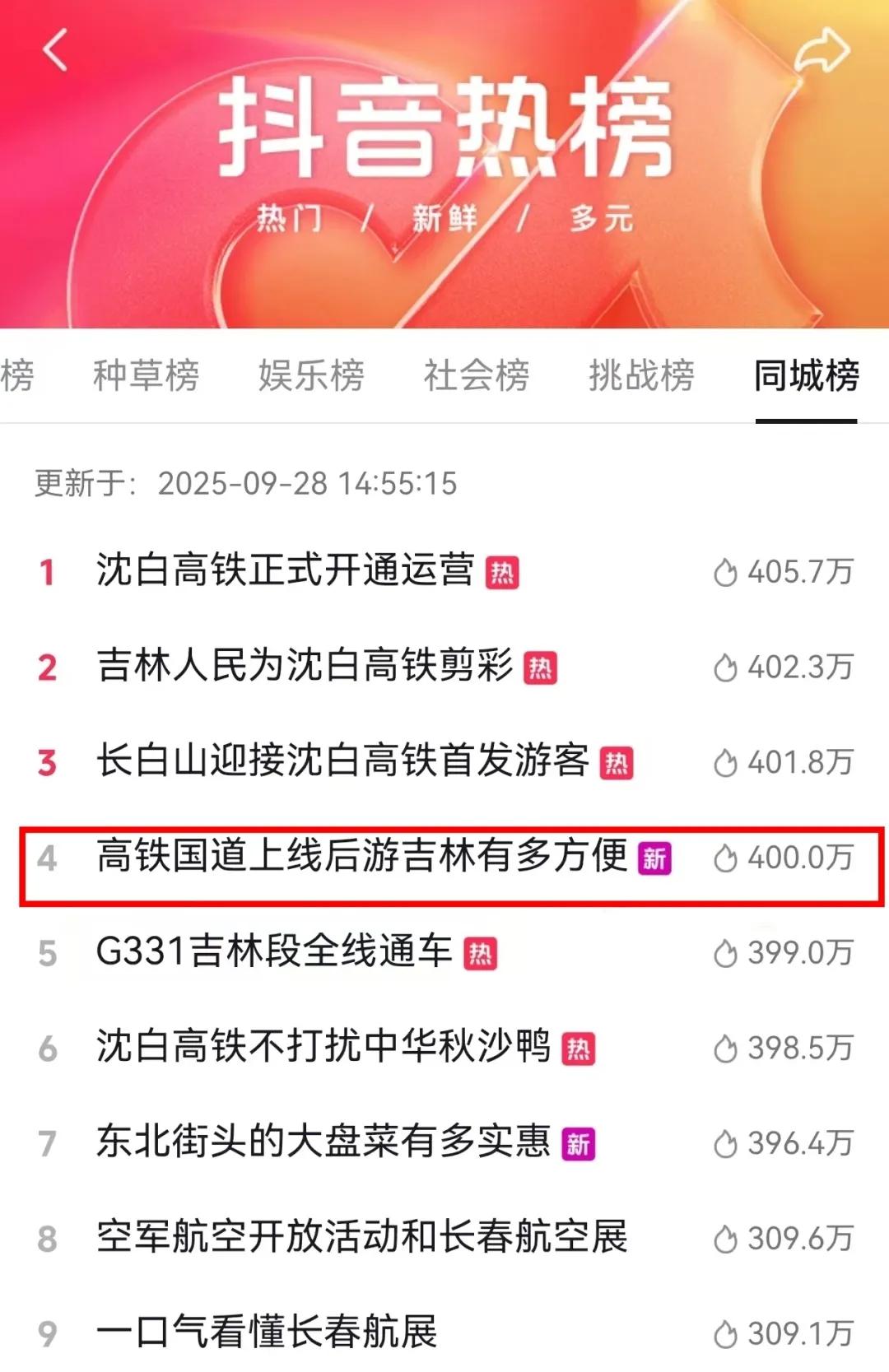Switch to the 娱乐榜 tab
The height and width of the screenshot is (1372, 889).
[x=311, y=375]
